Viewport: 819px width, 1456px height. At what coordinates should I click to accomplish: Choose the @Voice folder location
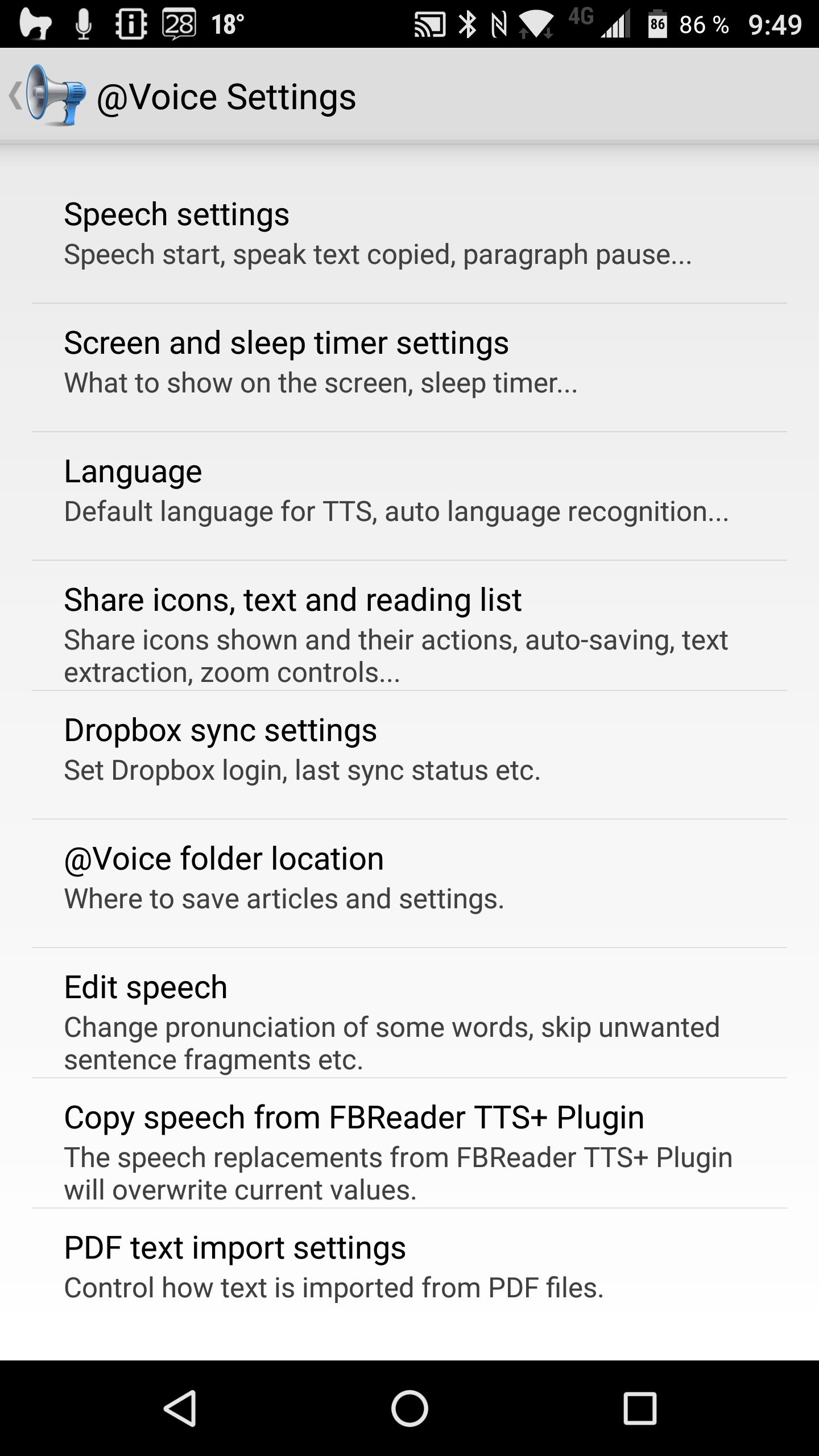coord(409,884)
